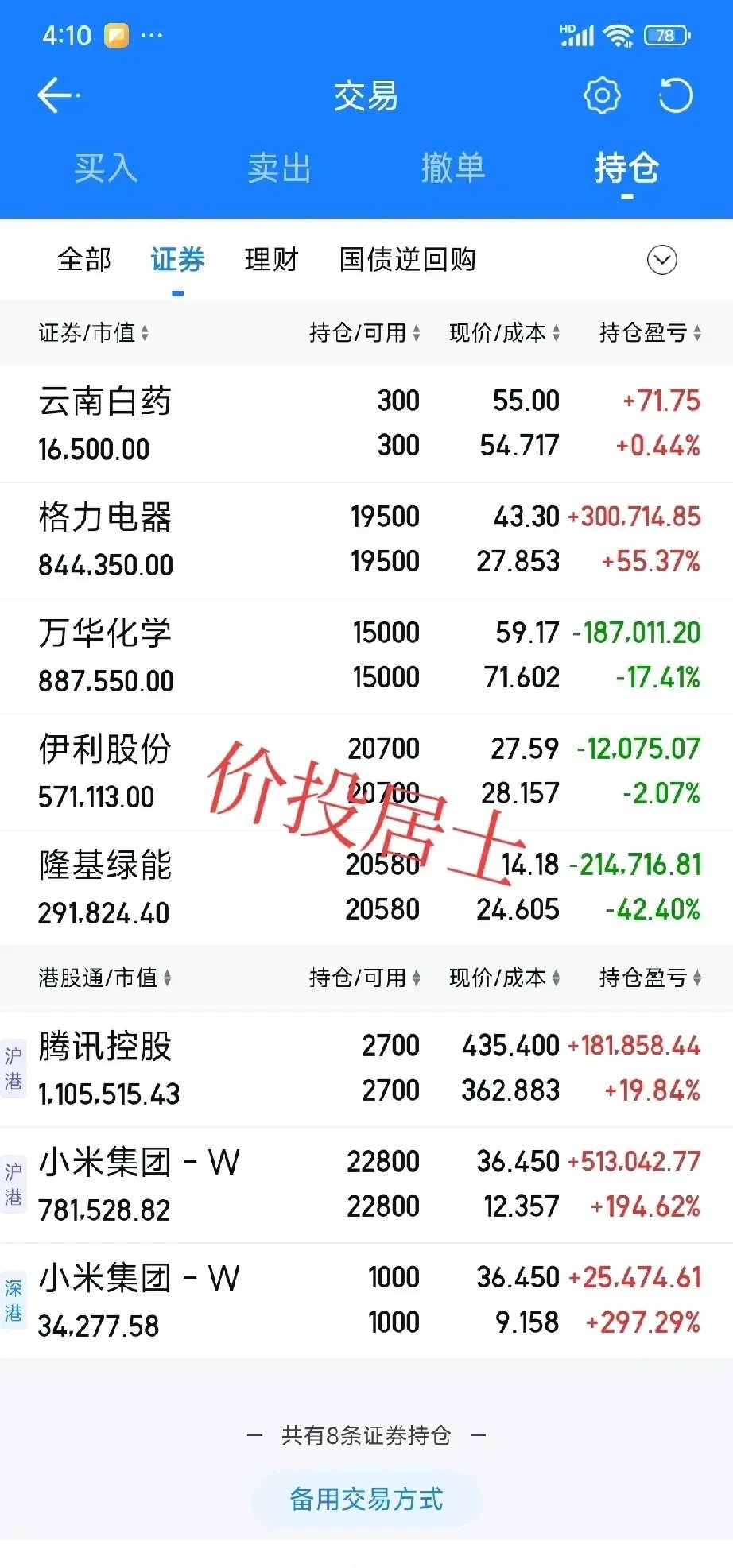
Task: Open the 伊利股份 holding row
Action: [366, 772]
